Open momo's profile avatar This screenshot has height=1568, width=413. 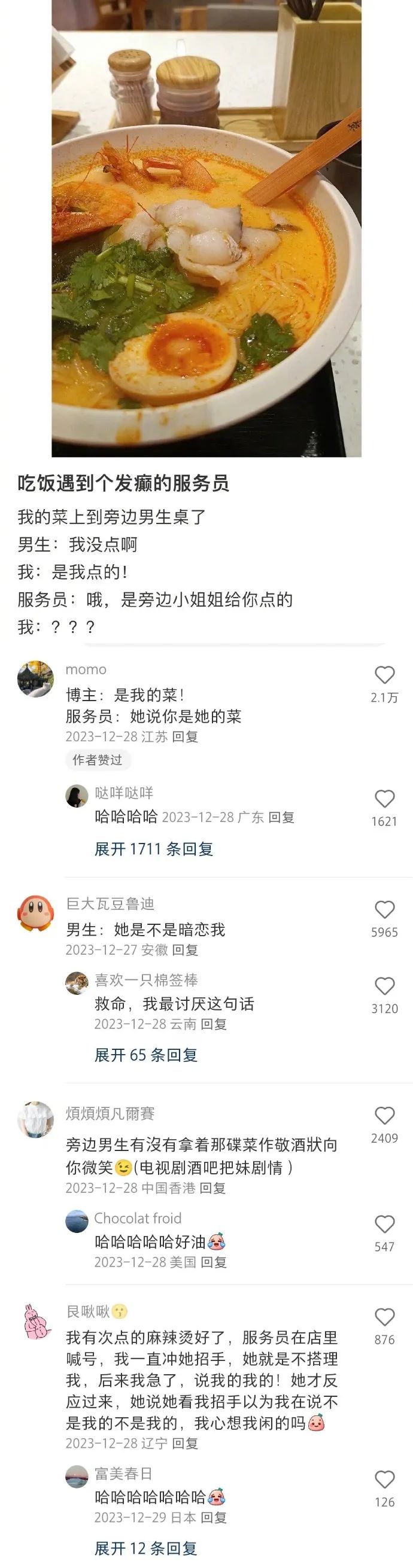[x=35, y=678]
